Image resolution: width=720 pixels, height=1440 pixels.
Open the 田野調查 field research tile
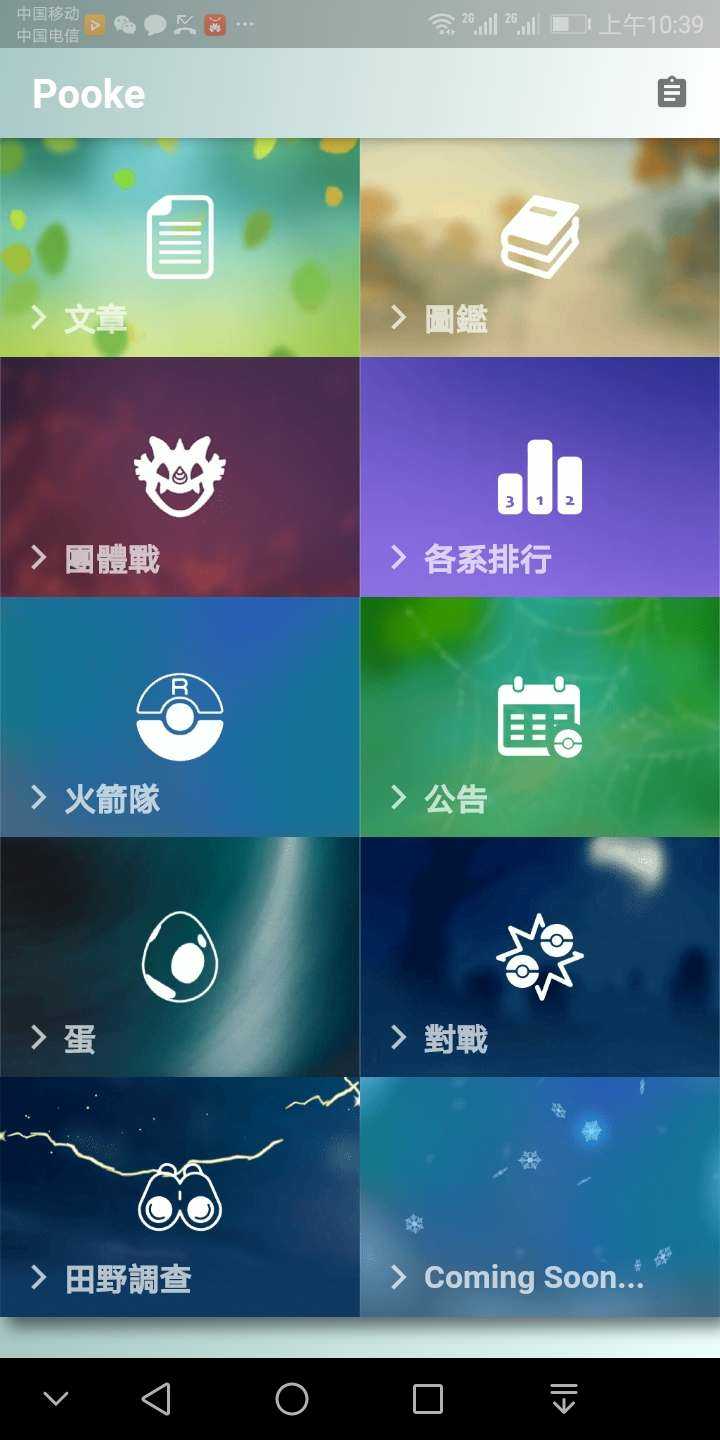pos(180,1198)
